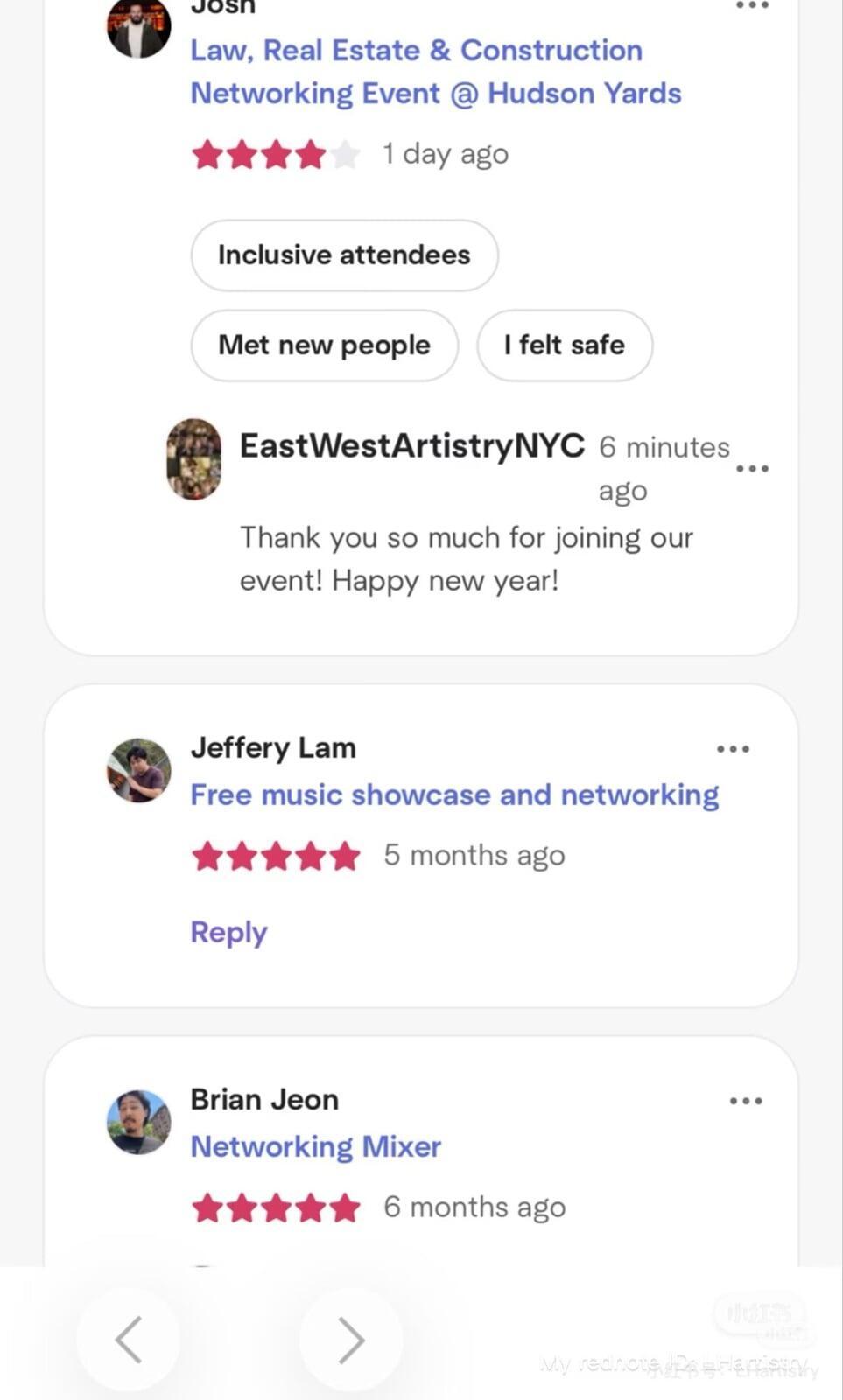This screenshot has height=1400, width=843.
Task: View Jeffery Lam's profile picture
Action: pos(138,771)
